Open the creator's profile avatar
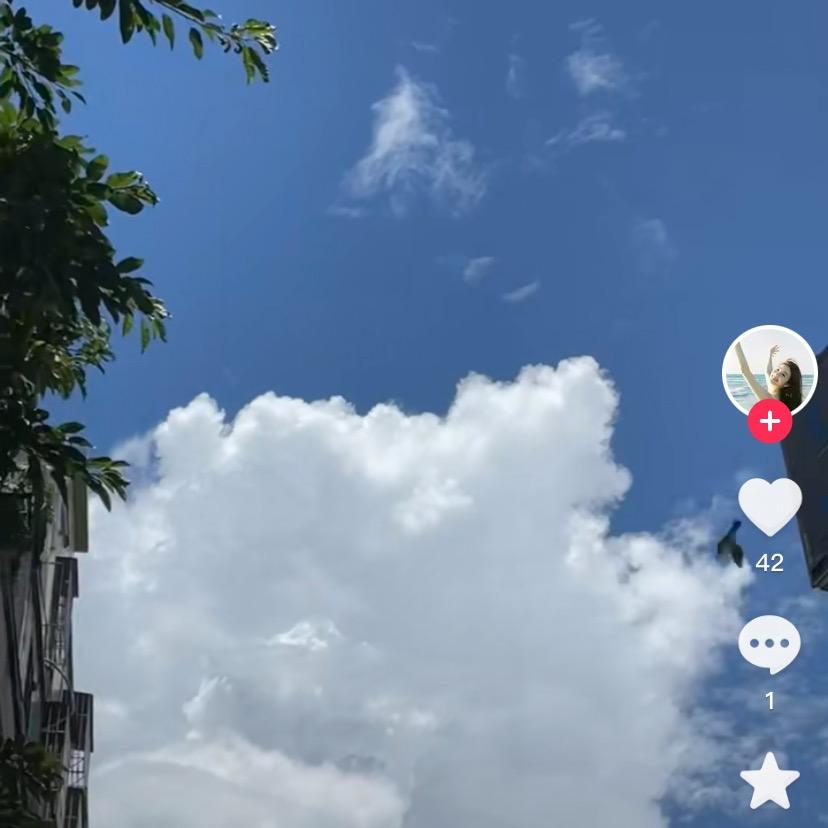Image resolution: width=828 pixels, height=828 pixels. click(769, 370)
